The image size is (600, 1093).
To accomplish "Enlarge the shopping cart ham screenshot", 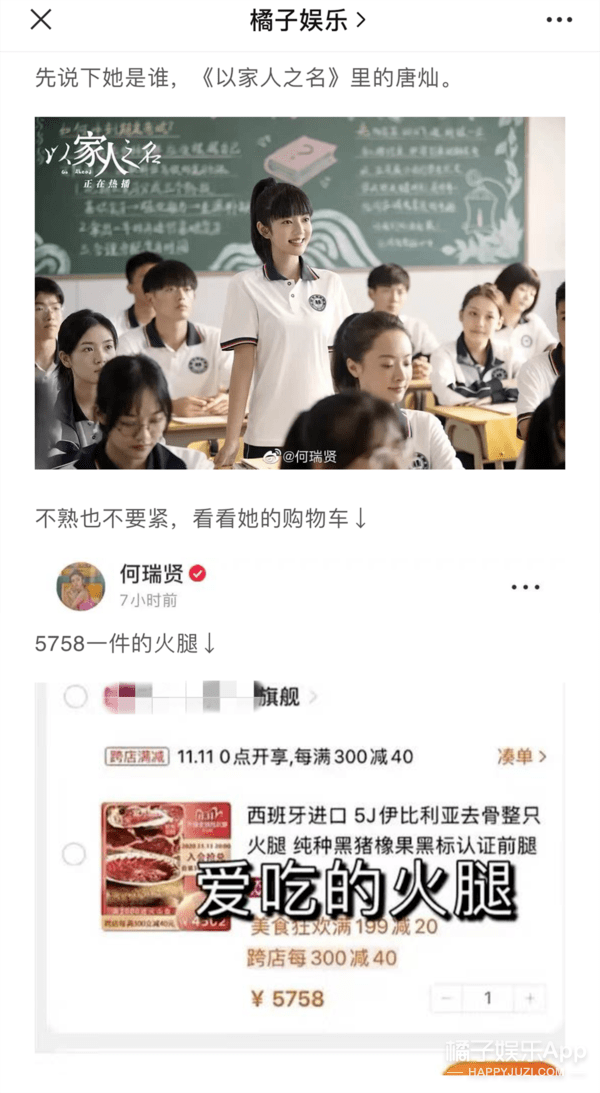I will [x=299, y=865].
